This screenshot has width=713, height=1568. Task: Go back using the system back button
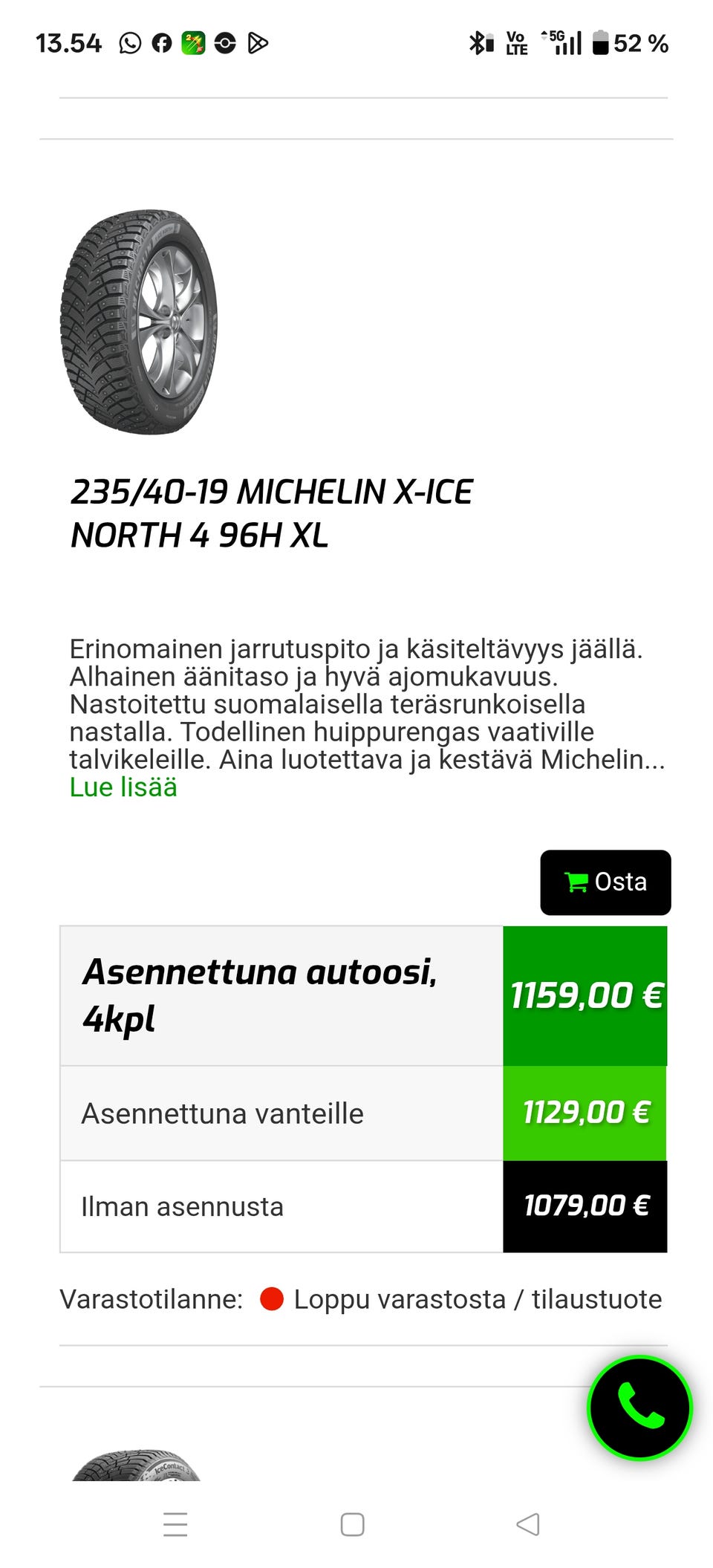pyautogui.click(x=528, y=1524)
